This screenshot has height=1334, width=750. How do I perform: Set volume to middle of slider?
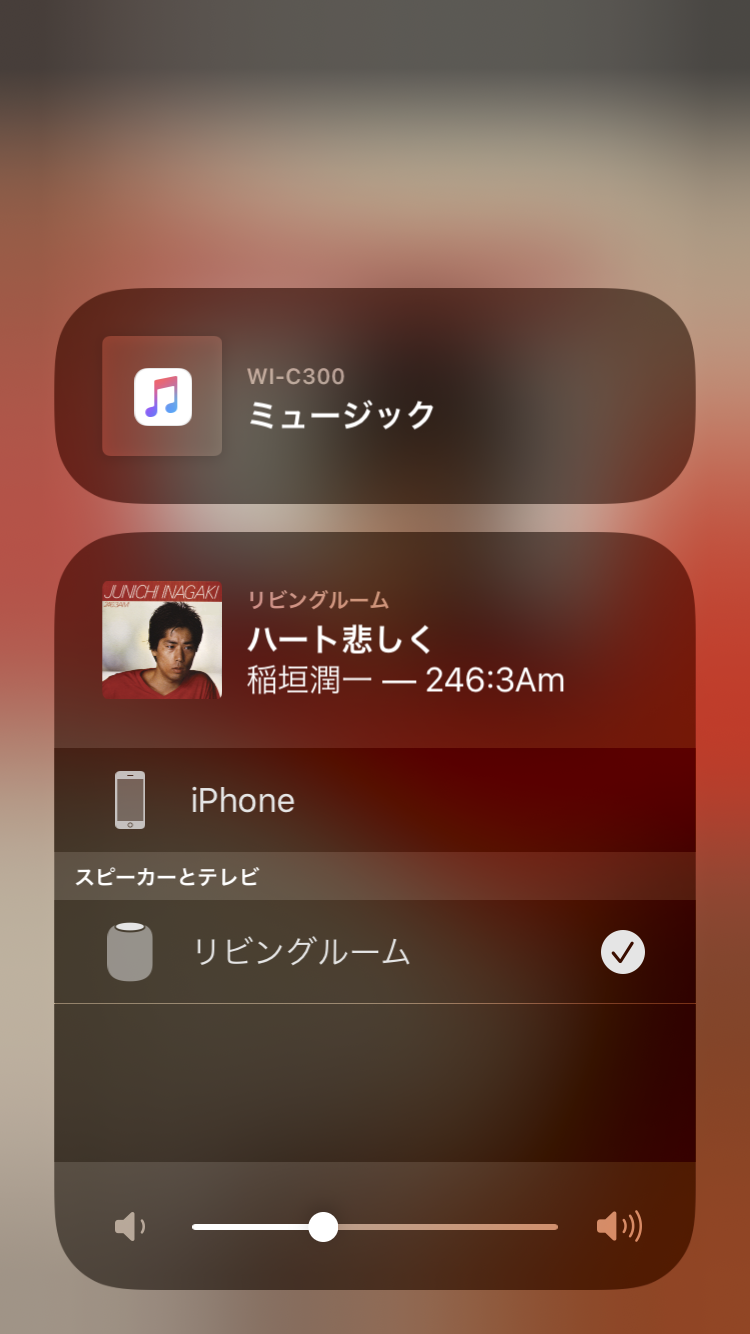(x=375, y=1227)
